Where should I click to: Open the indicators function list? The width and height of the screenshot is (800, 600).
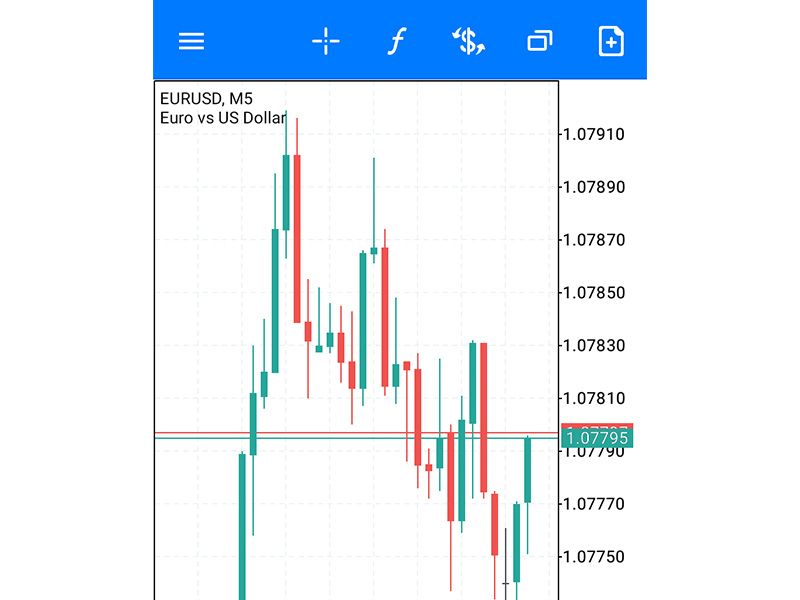coord(397,41)
